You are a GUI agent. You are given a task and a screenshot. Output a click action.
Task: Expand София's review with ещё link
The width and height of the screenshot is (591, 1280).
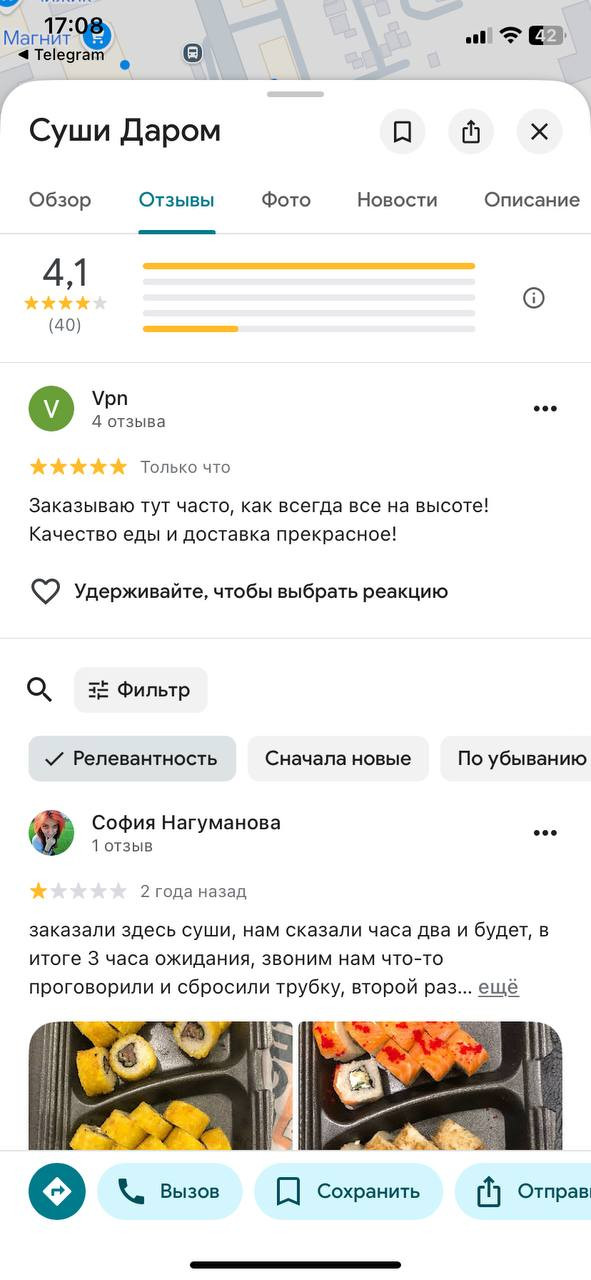[498, 987]
